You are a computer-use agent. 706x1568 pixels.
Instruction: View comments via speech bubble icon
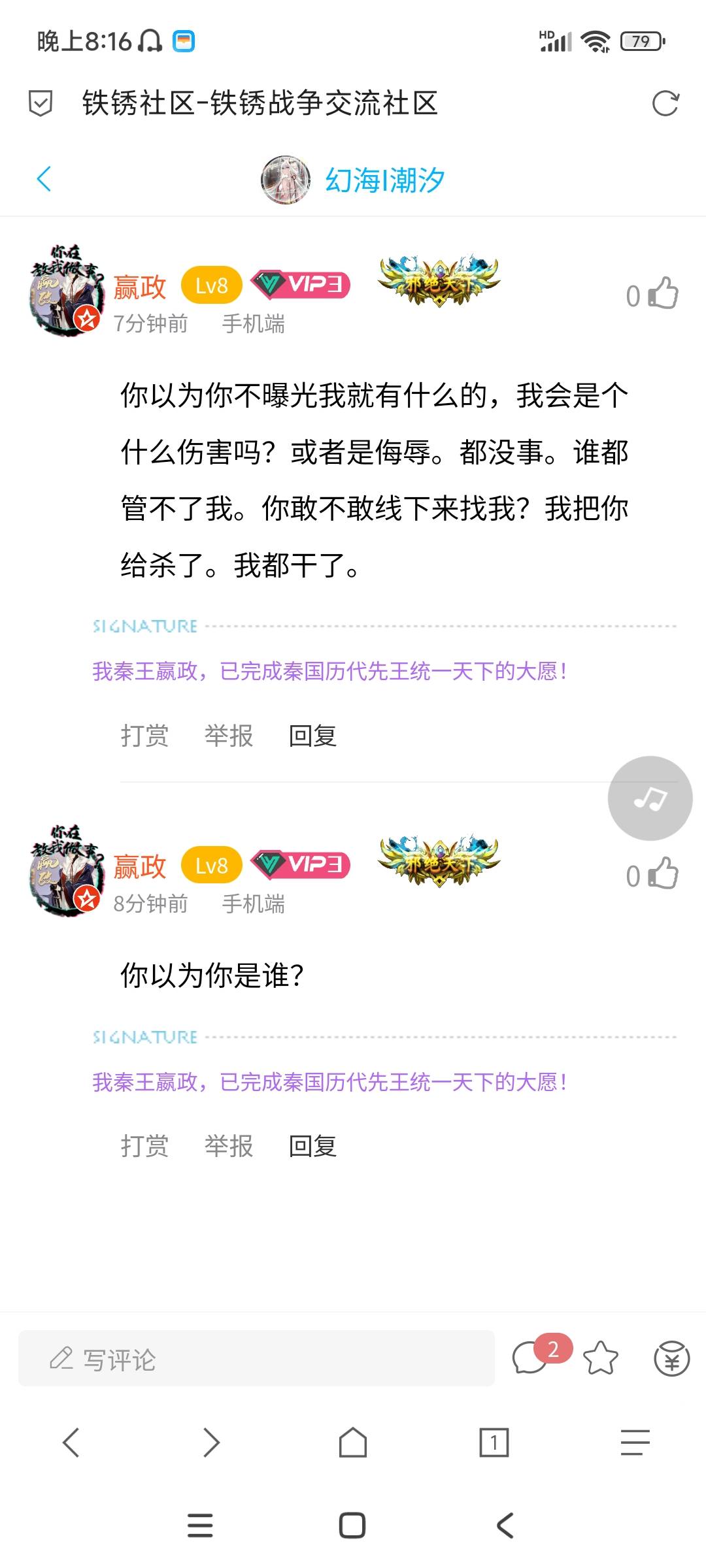point(531,1358)
